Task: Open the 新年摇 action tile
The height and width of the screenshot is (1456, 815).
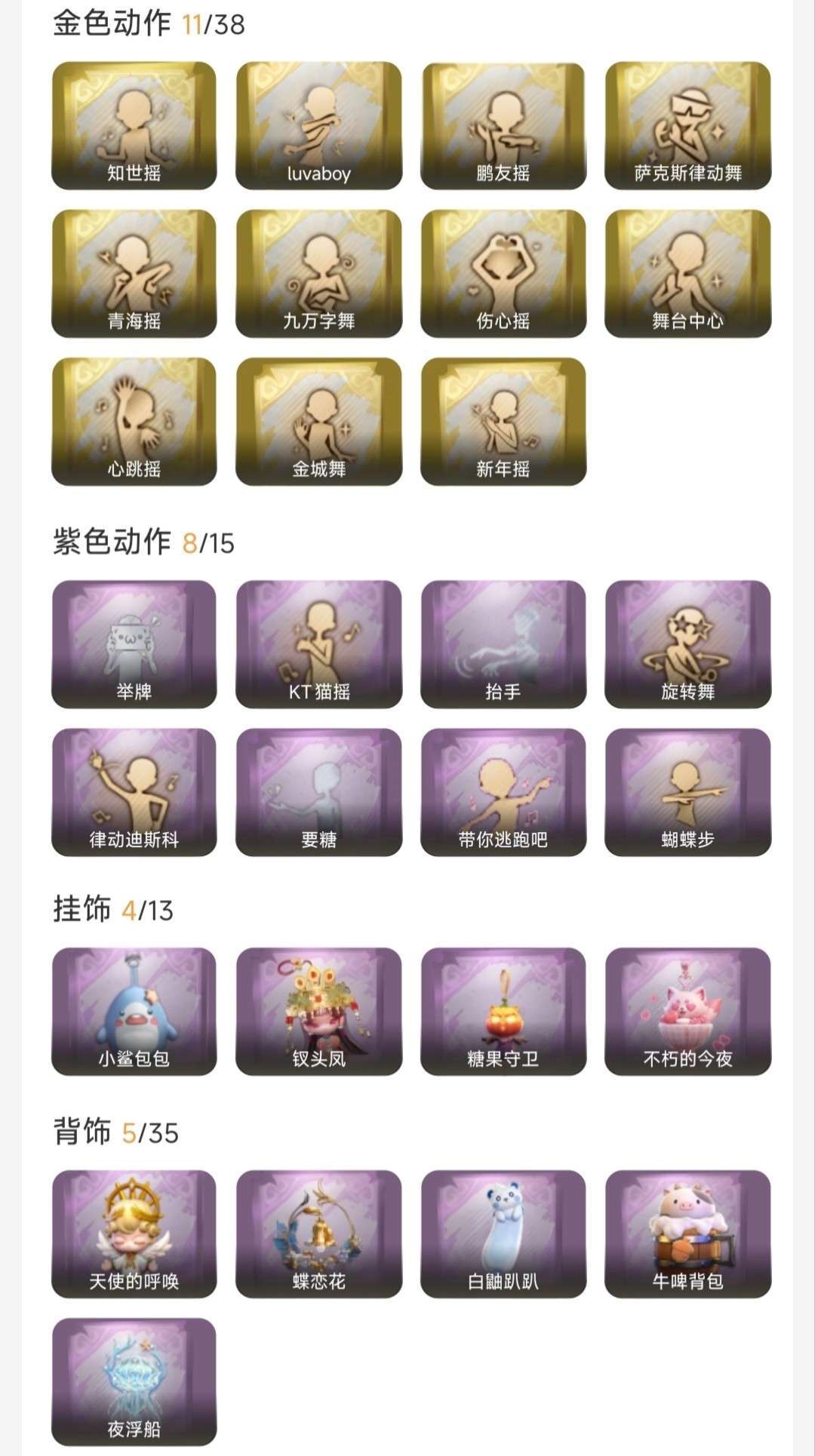Action: pos(503,421)
